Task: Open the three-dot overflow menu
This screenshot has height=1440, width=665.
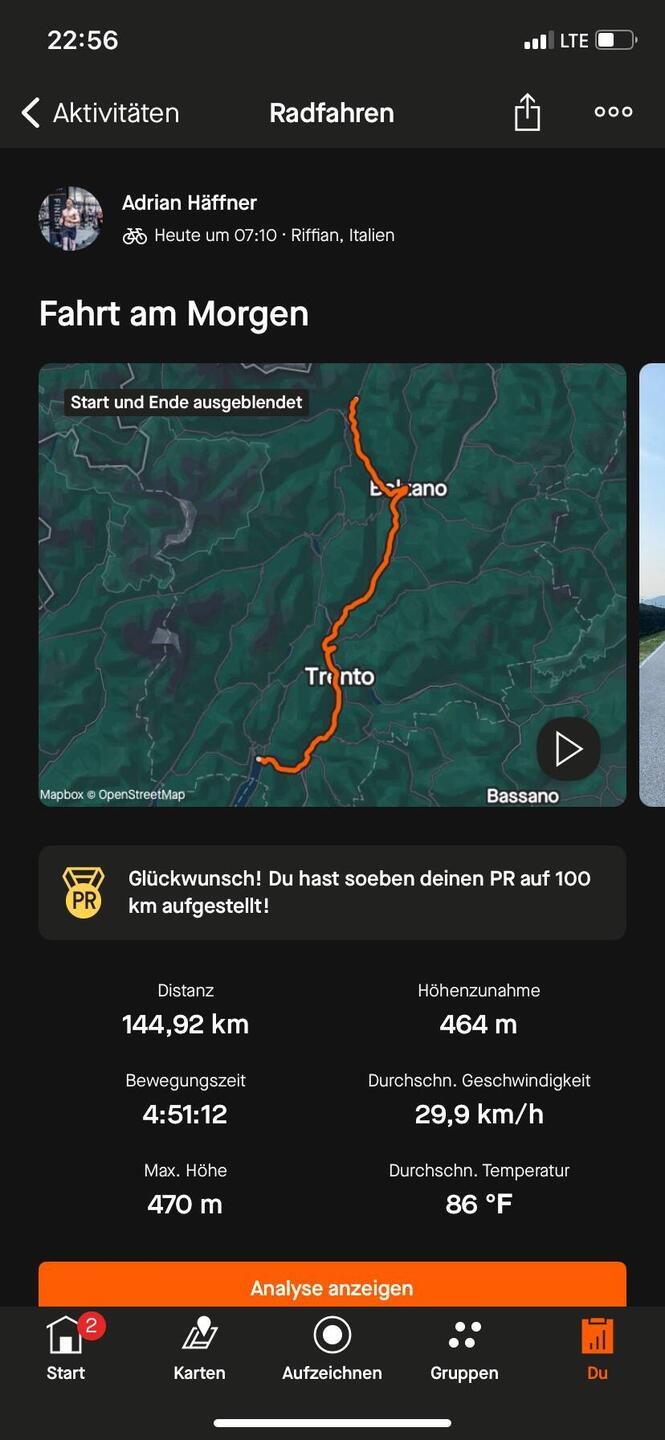Action: pyautogui.click(x=613, y=112)
